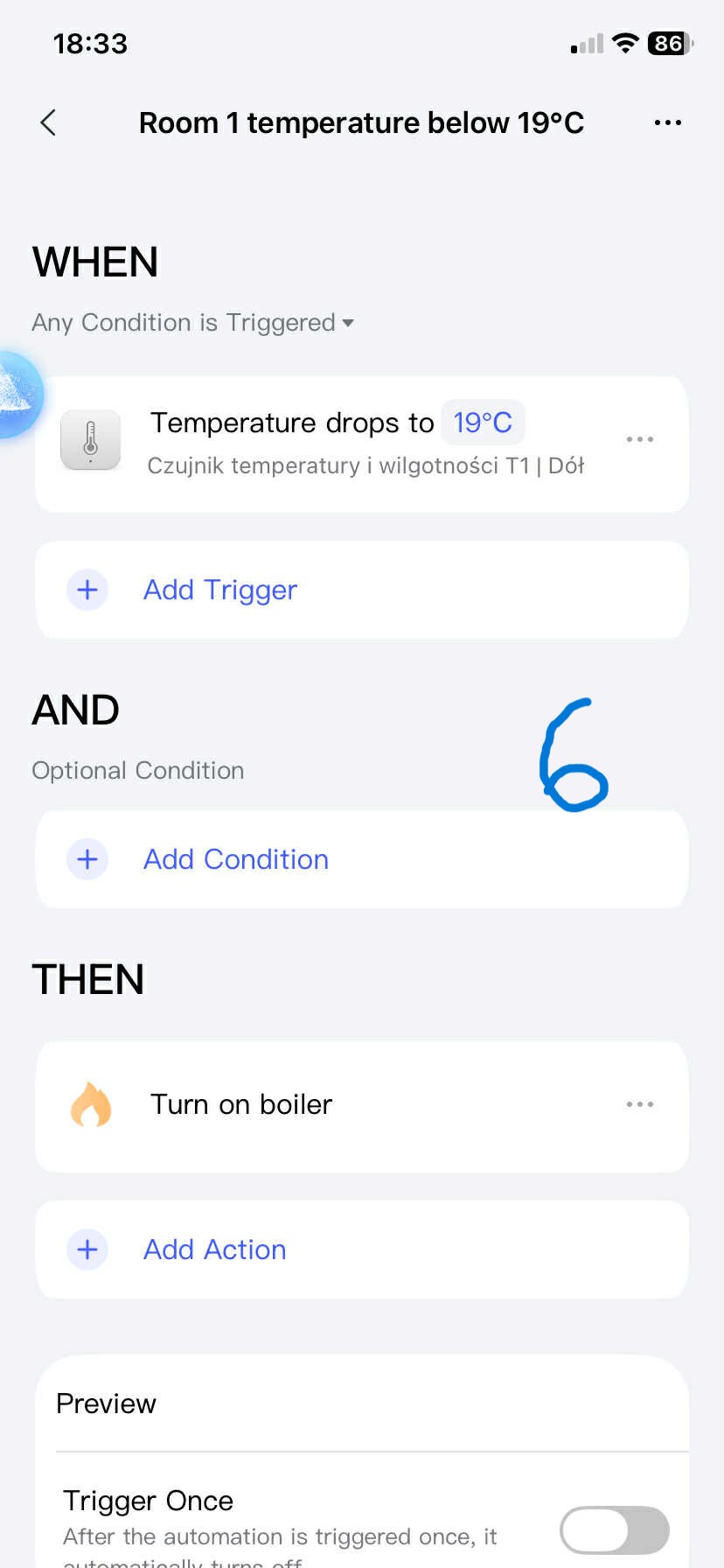This screenshot has height=1568, width=724.
Task: Open the Turn on boiler action
Action: pos(242,1104)
